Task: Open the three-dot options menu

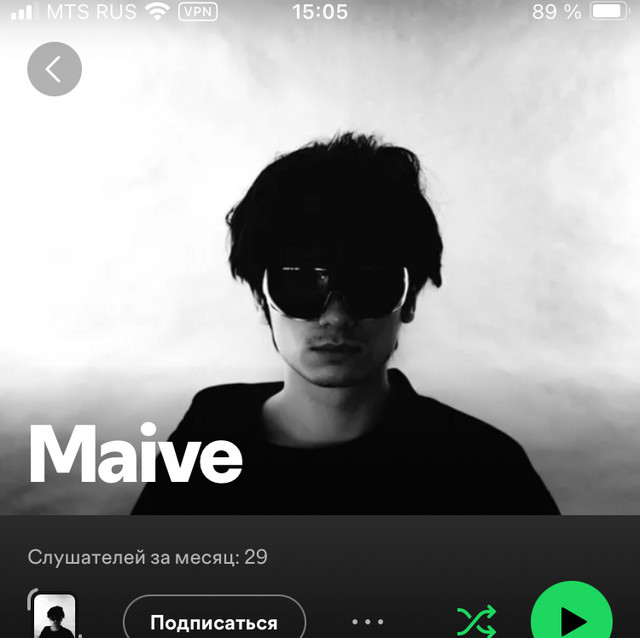Action: [368, 621]
